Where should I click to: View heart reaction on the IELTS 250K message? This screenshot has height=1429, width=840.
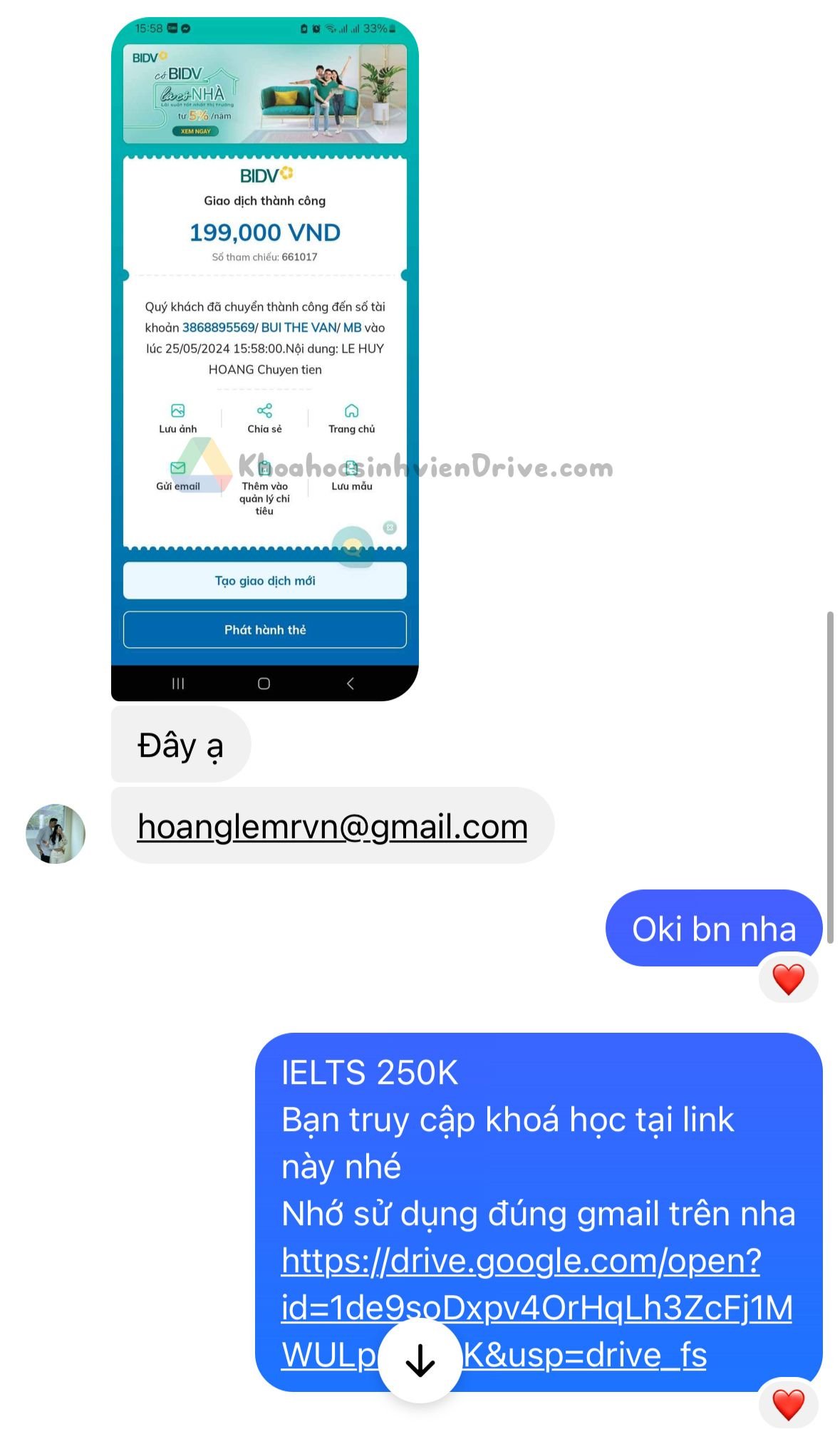point(788,1405)
